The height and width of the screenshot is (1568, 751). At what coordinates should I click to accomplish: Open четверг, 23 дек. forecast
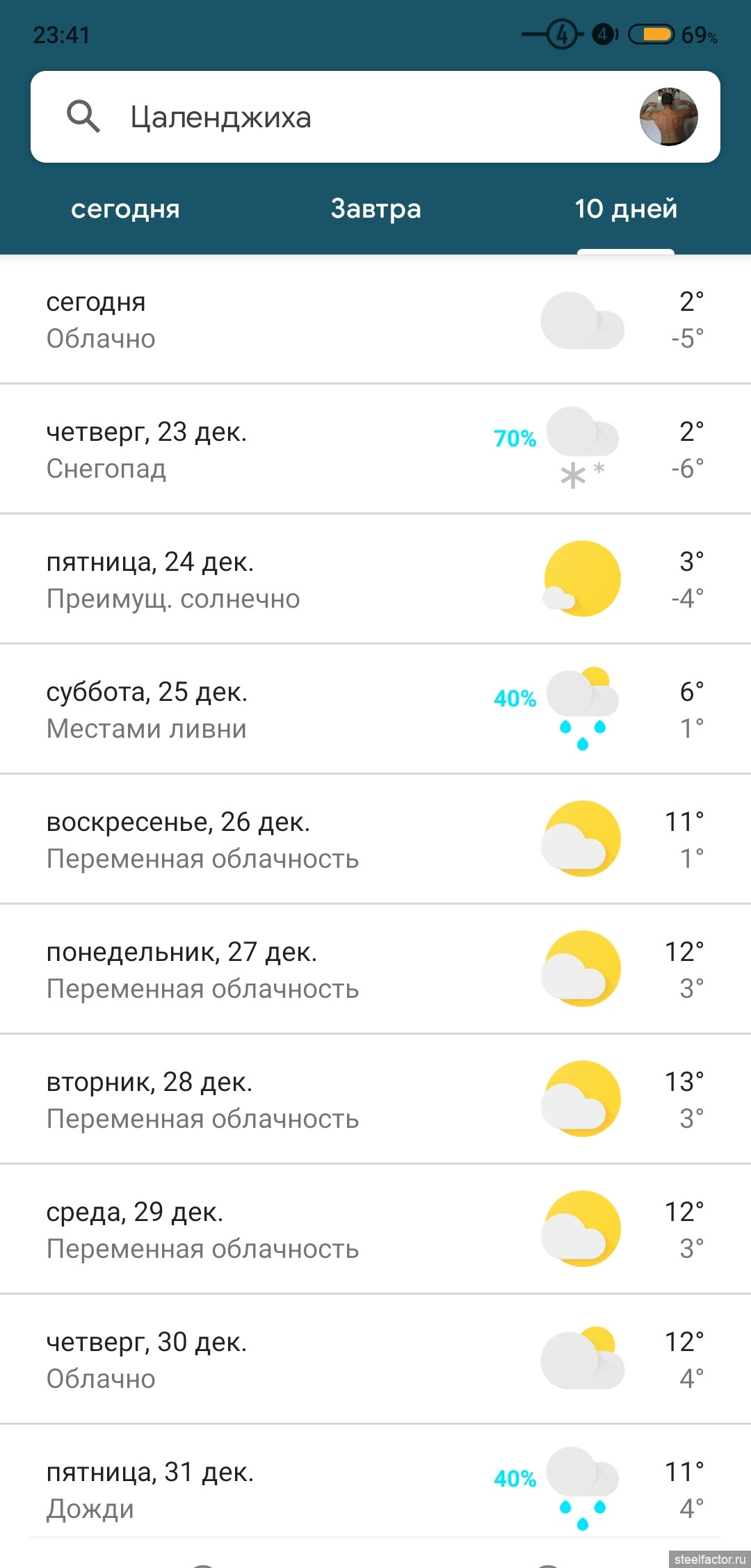click(375, 449)
